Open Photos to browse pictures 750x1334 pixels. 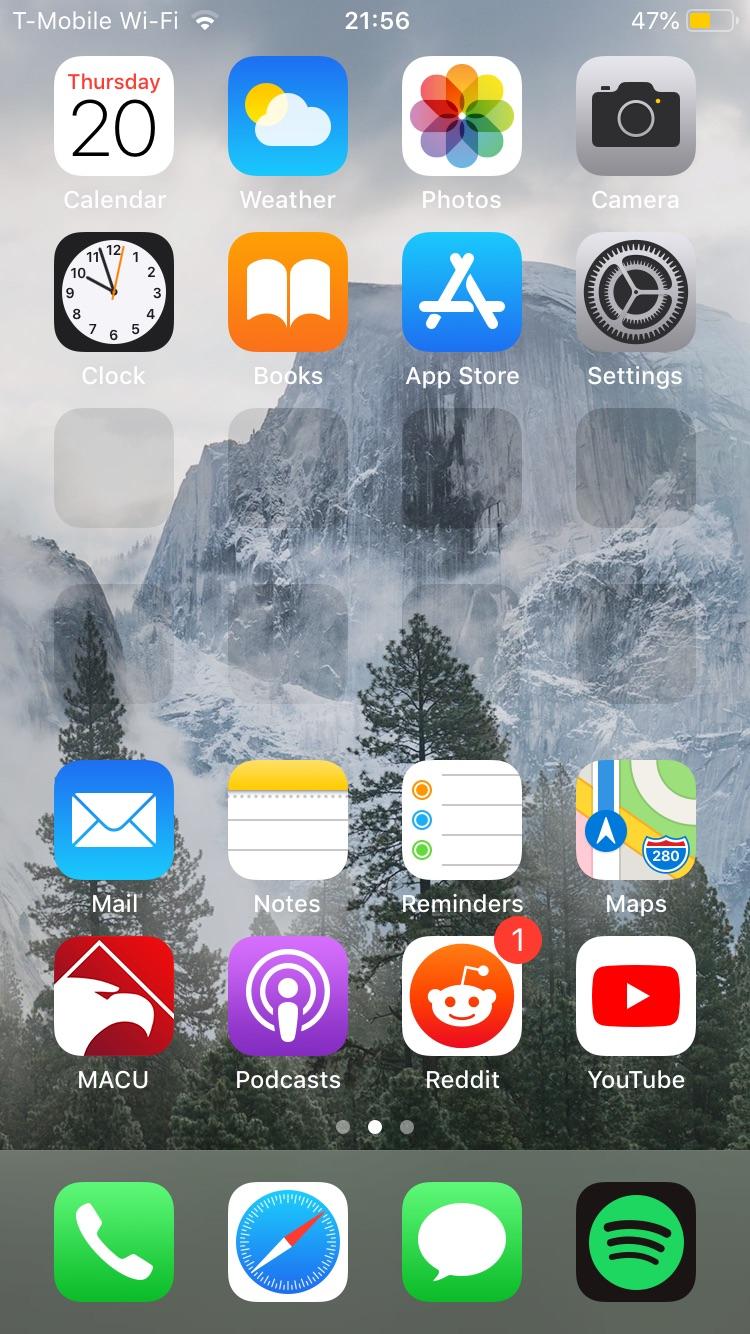coord(461,115)
